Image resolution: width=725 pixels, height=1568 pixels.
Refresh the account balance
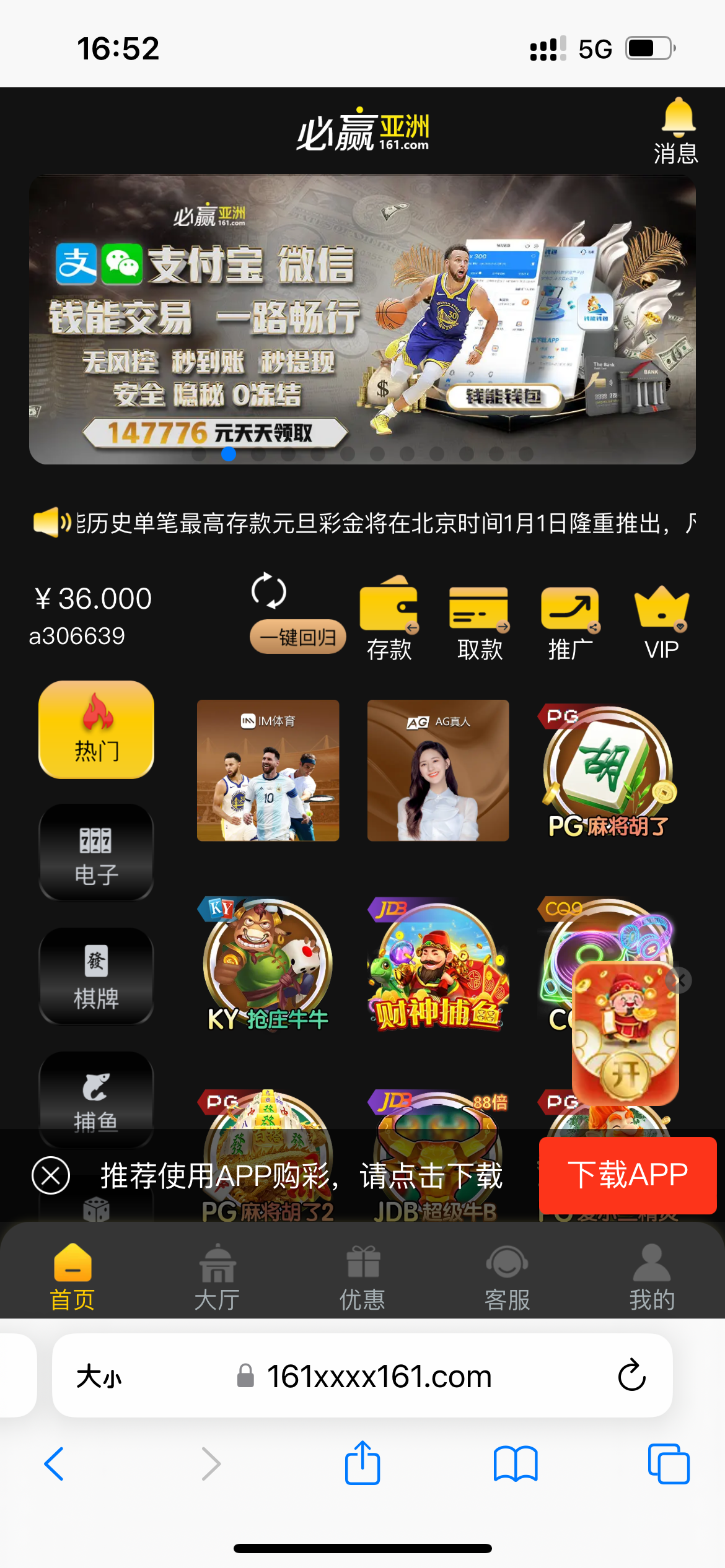268,591
